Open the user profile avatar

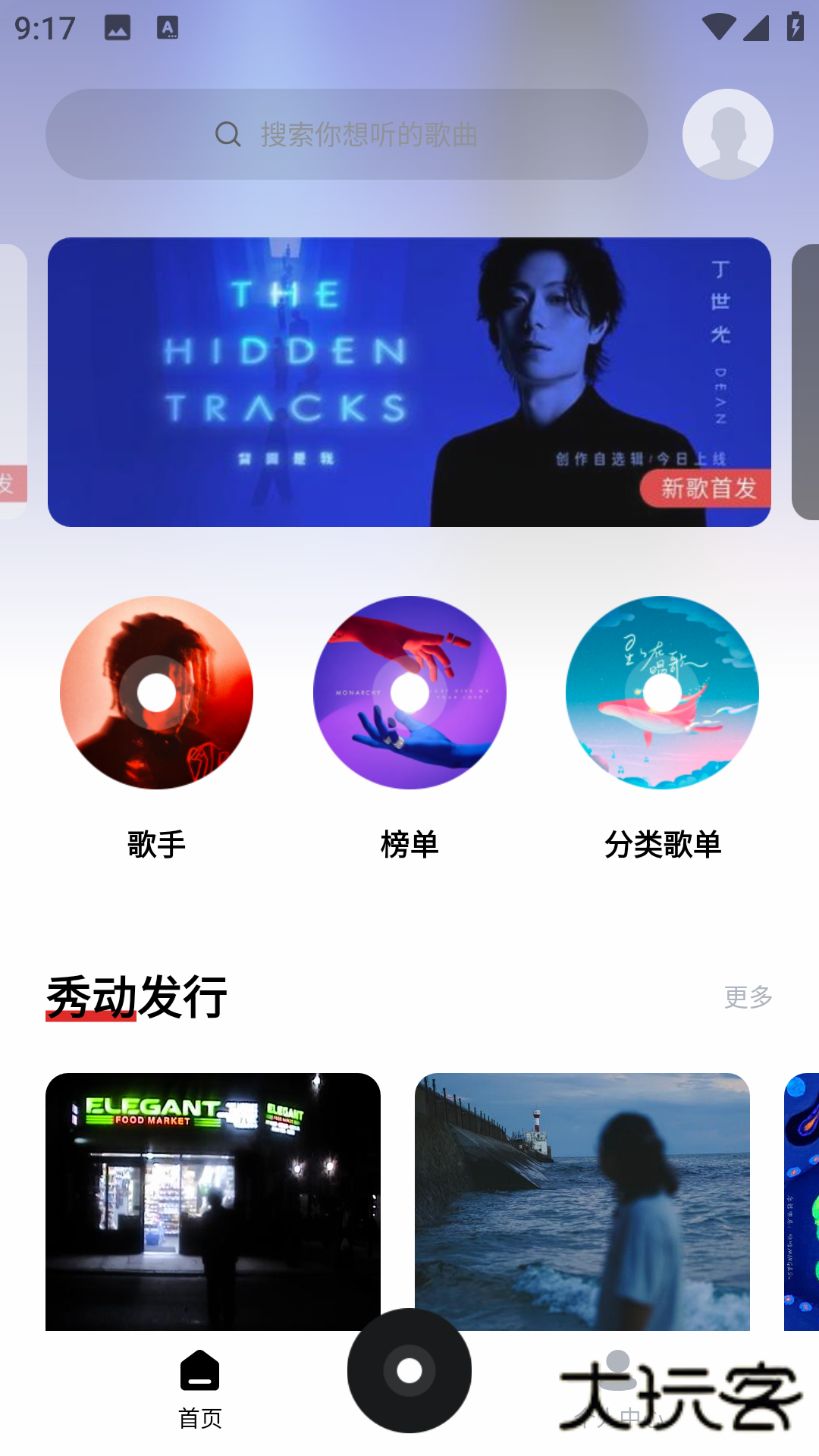point(726,133)
